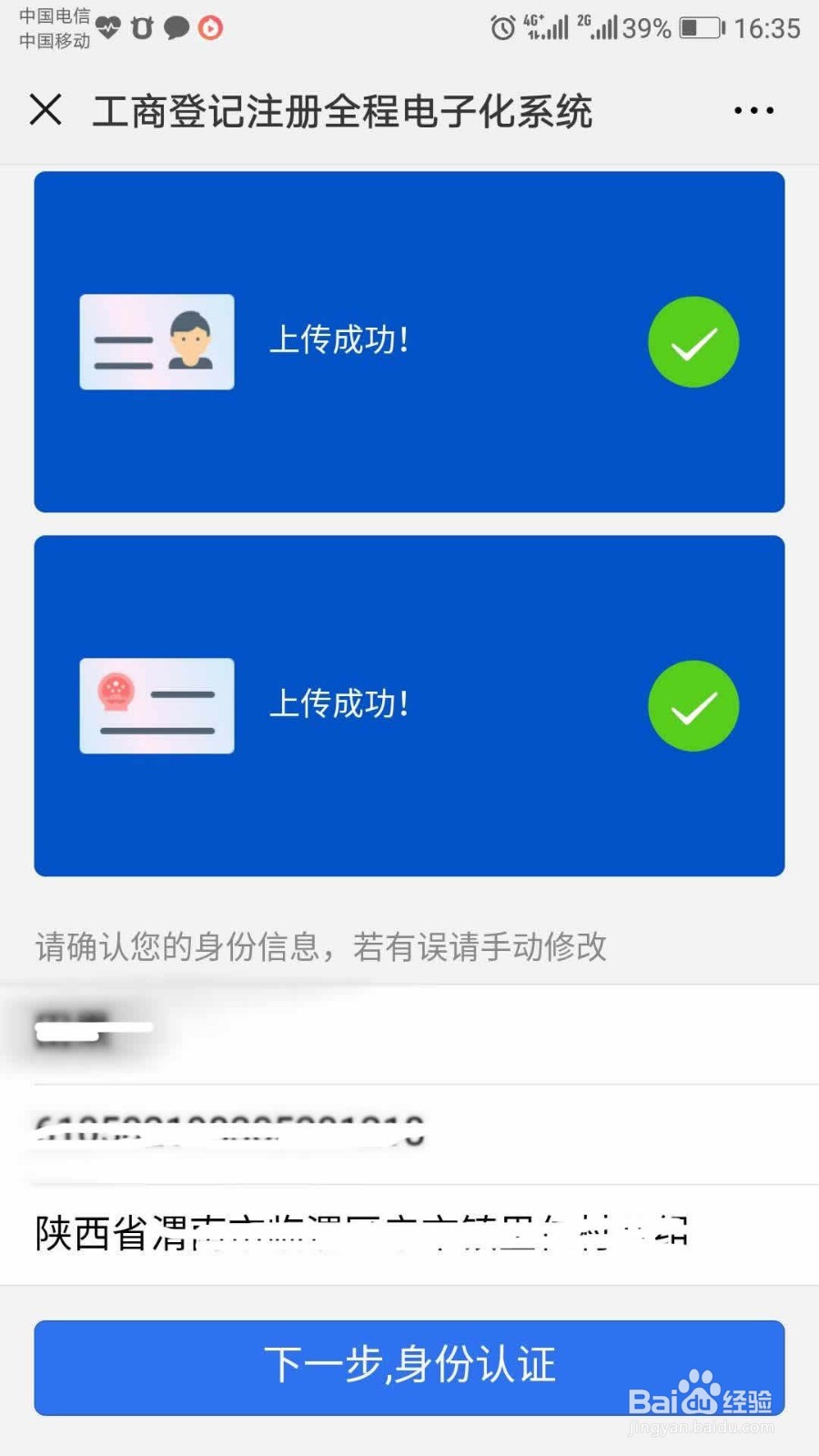Image resolution: width=819 pixels, height=1456 pixels.
Task: Click the alarm clock icon in status bar
Action: pyautogui.click(x=501, y=28)
